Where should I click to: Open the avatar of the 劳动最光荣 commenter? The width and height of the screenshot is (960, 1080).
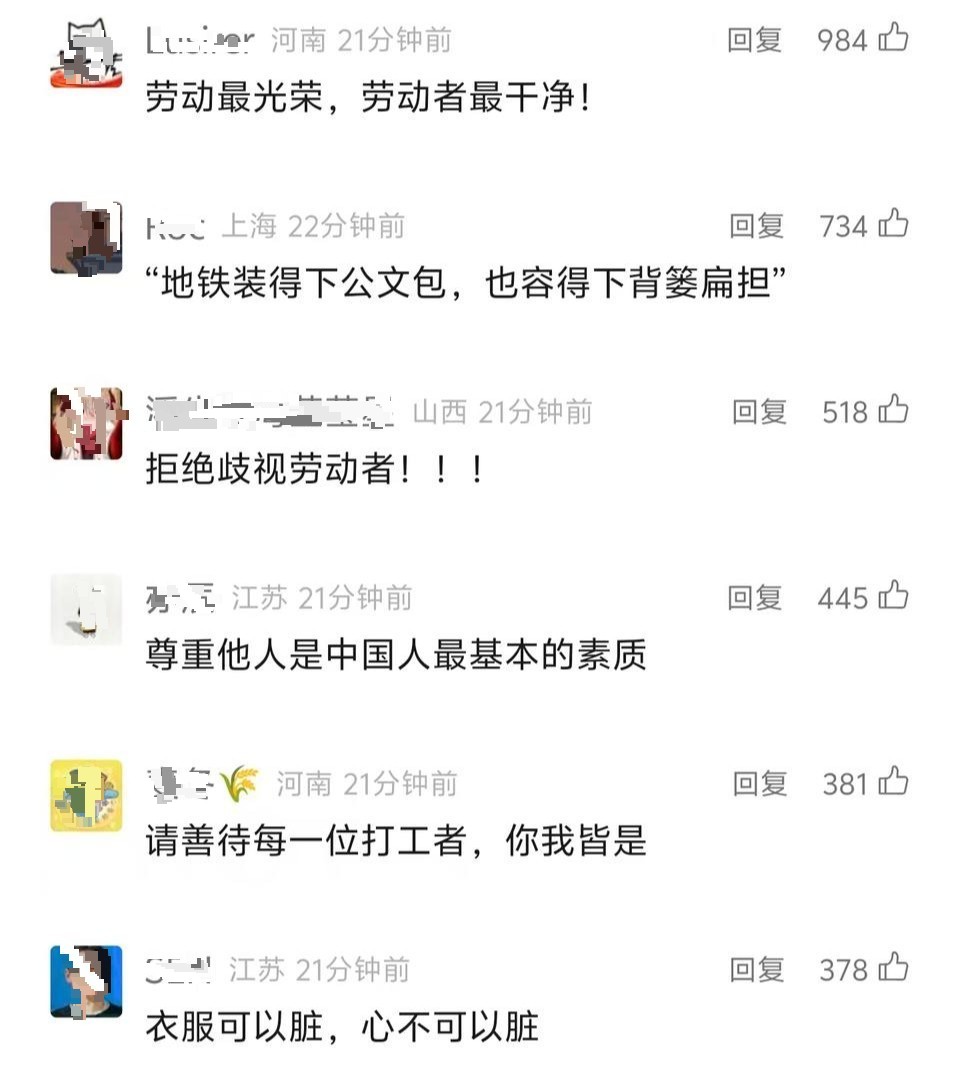(86, 53)
